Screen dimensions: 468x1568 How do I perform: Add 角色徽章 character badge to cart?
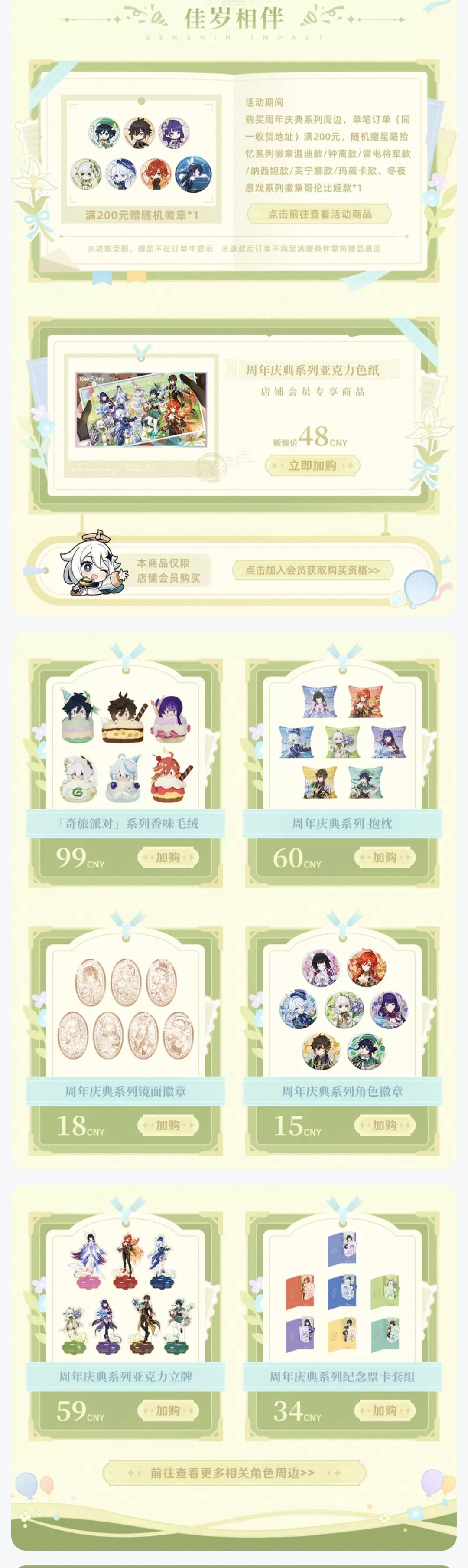point(385,1126)
